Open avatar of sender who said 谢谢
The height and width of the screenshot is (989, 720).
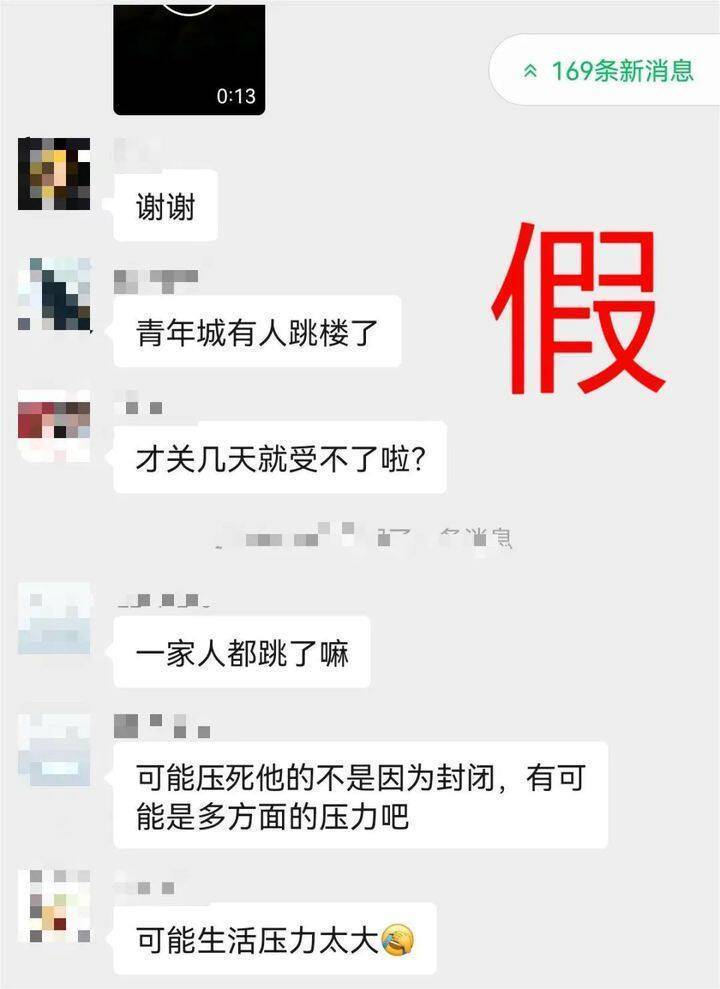pyautogui.click(x=54, y=174)
